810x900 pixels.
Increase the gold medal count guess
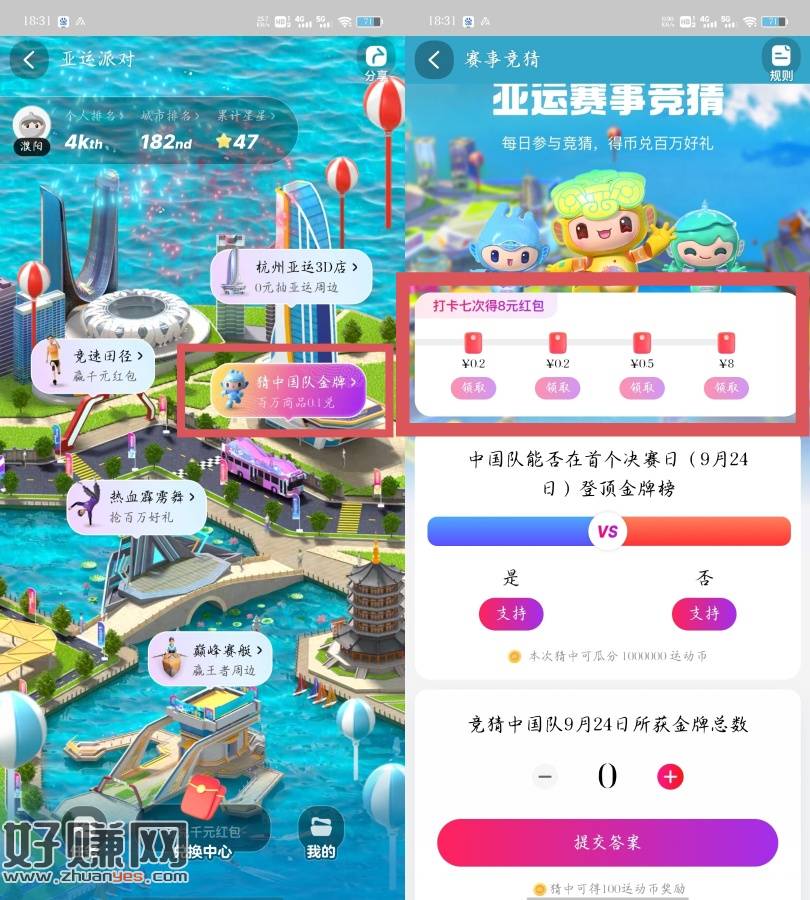point(670,776)
